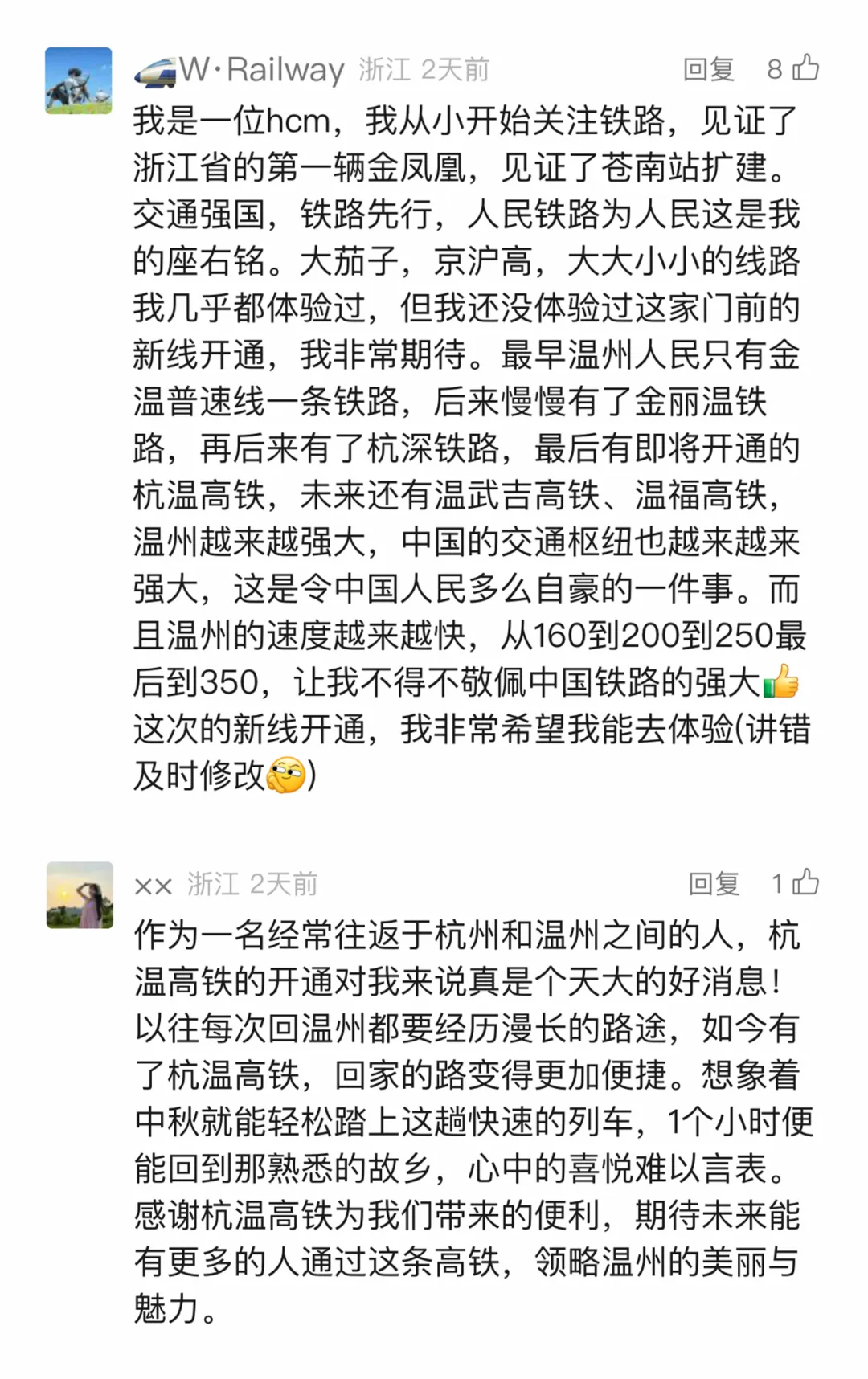The image size is (868, 1379).
Task: Open the W·Railway username link
Action: [240, 70]
